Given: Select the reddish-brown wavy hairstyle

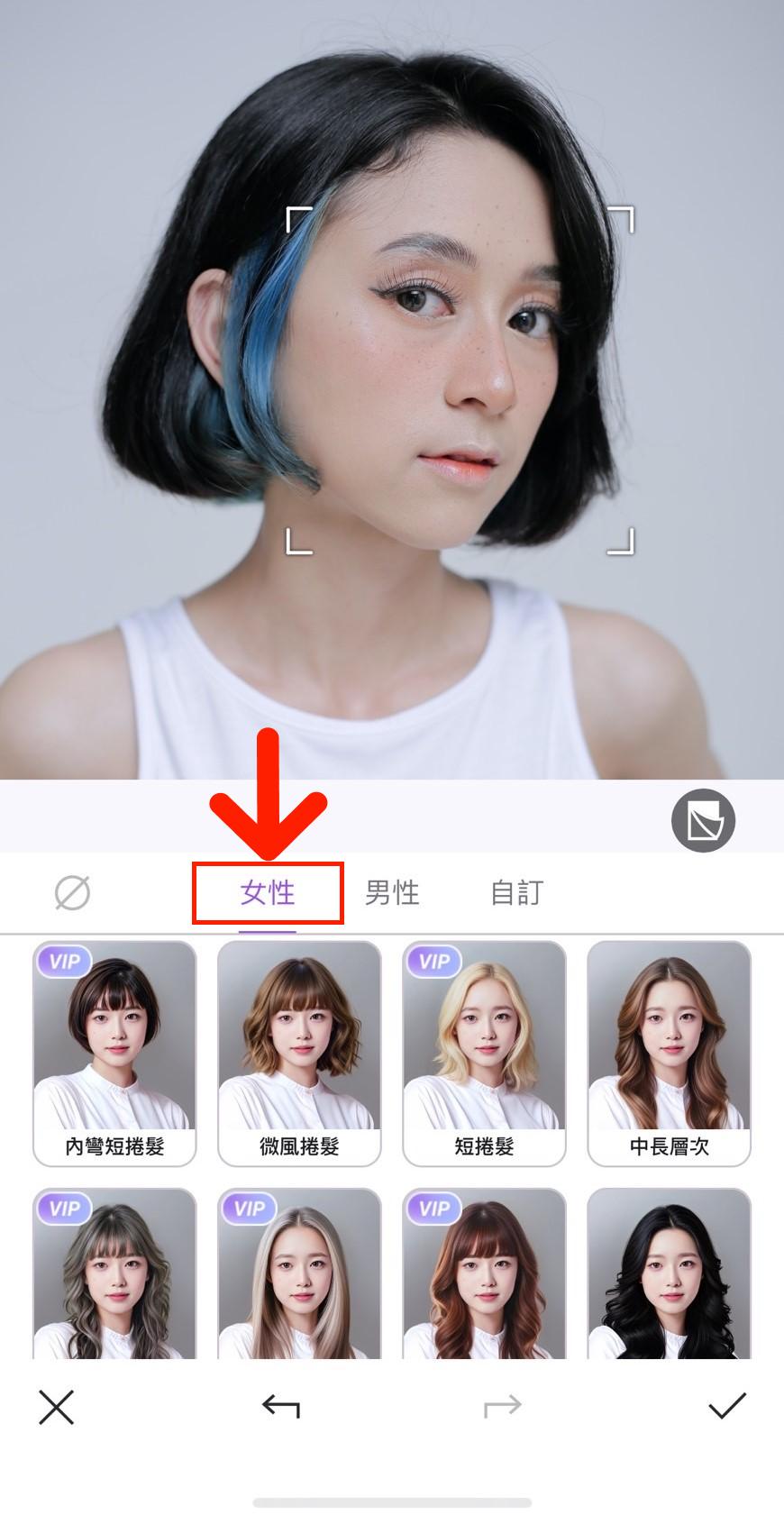Looking at the screenshot, I should 484,1274.
